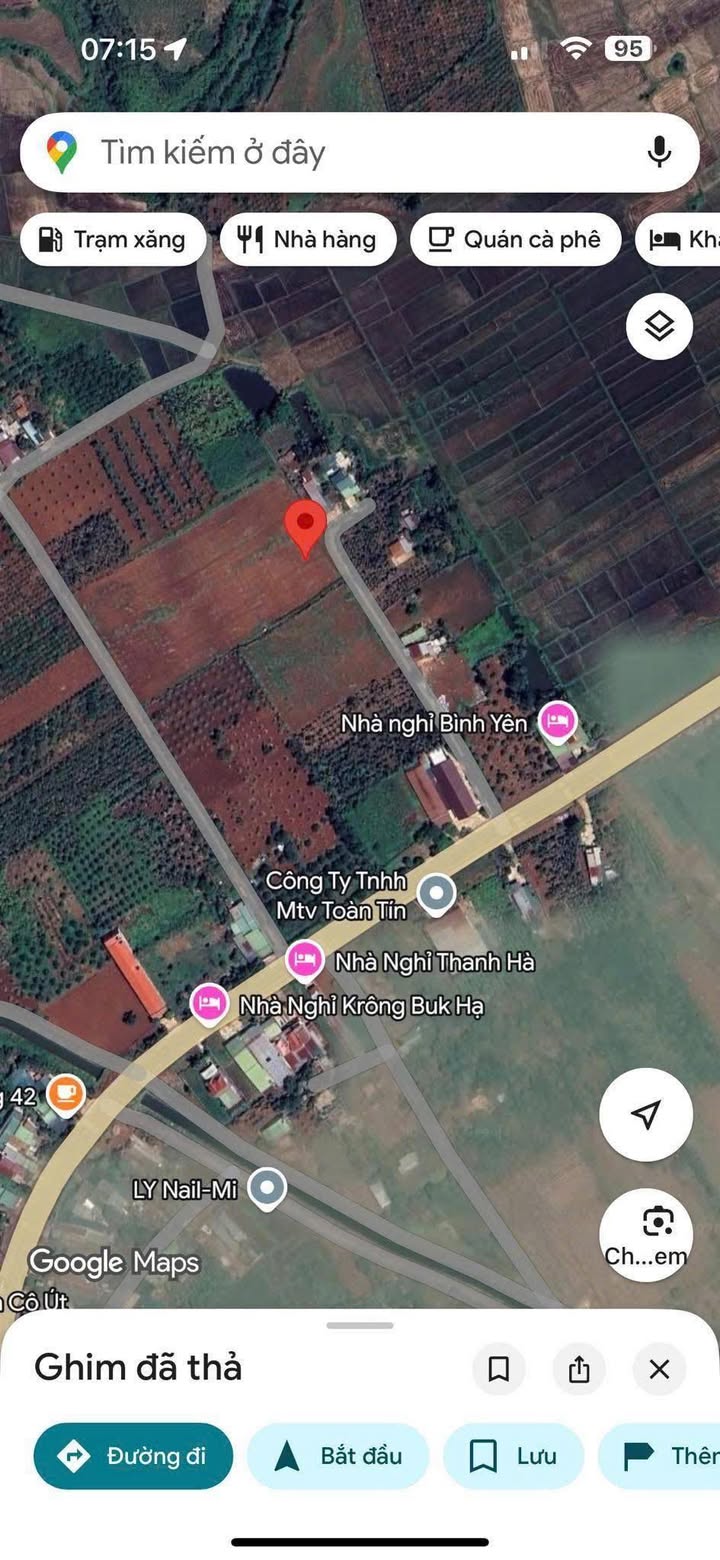Get directions with Đường đi

point(133,1456)
